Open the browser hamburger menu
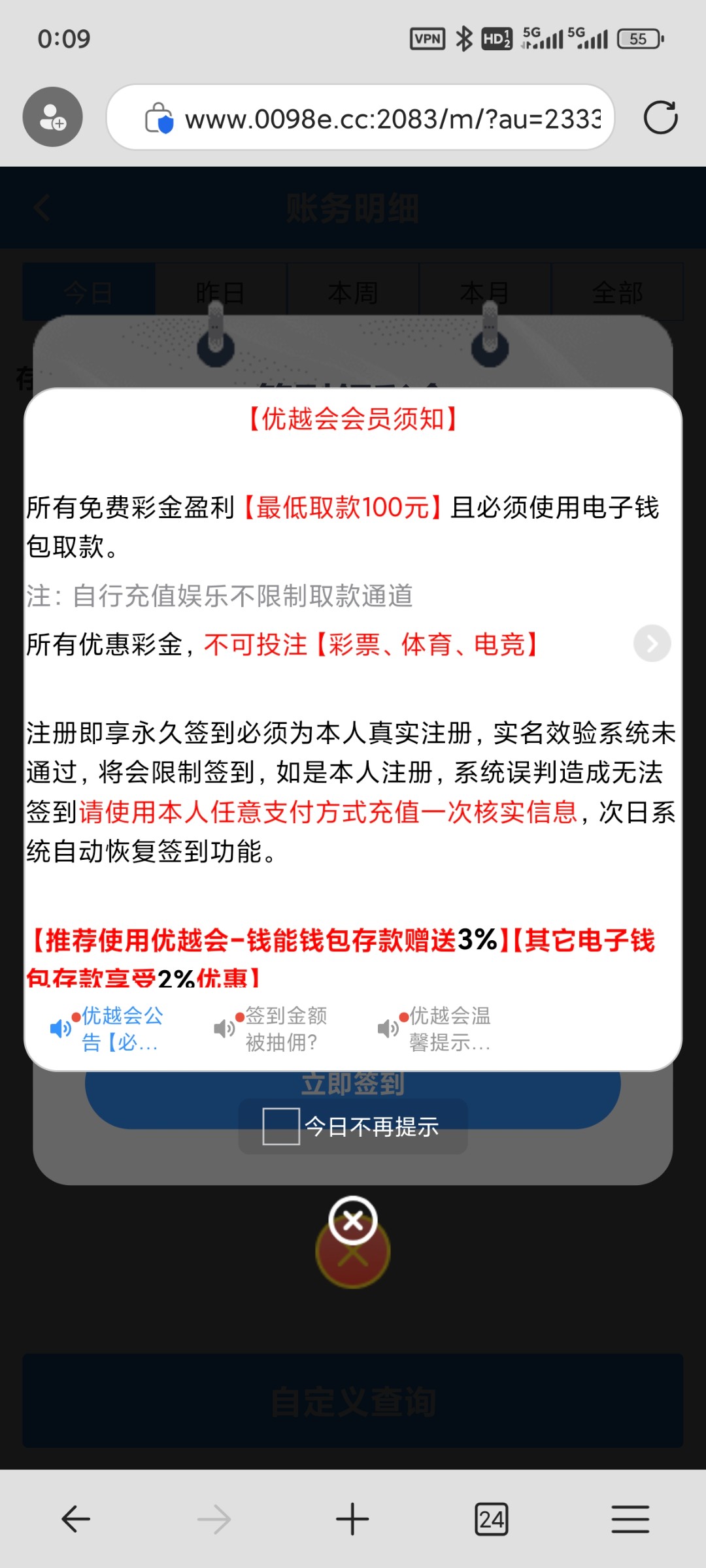Screen dimensions: 706x1568 coord(630,1519)
